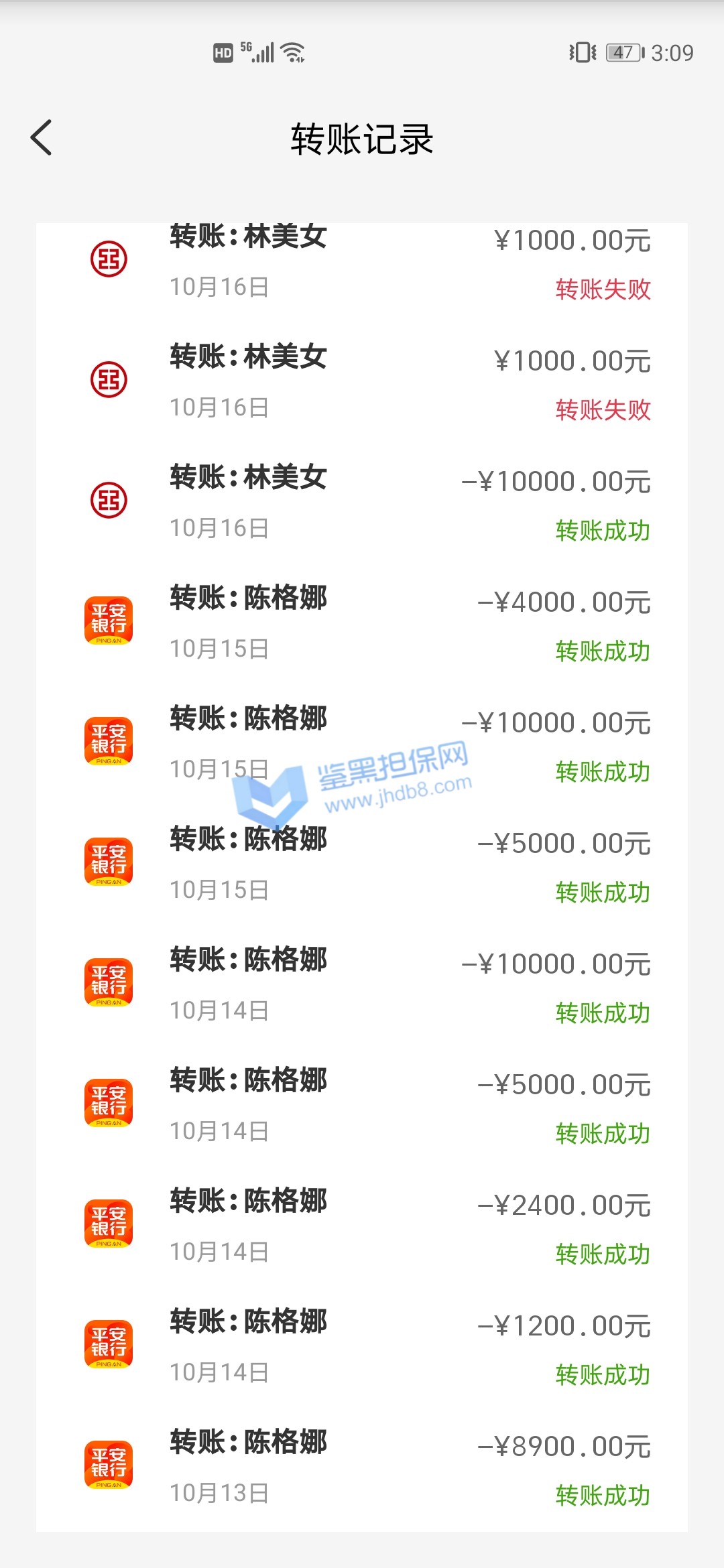
Task: Select the ¥1200 transfer to 陈格娜
Action: 362,1347
